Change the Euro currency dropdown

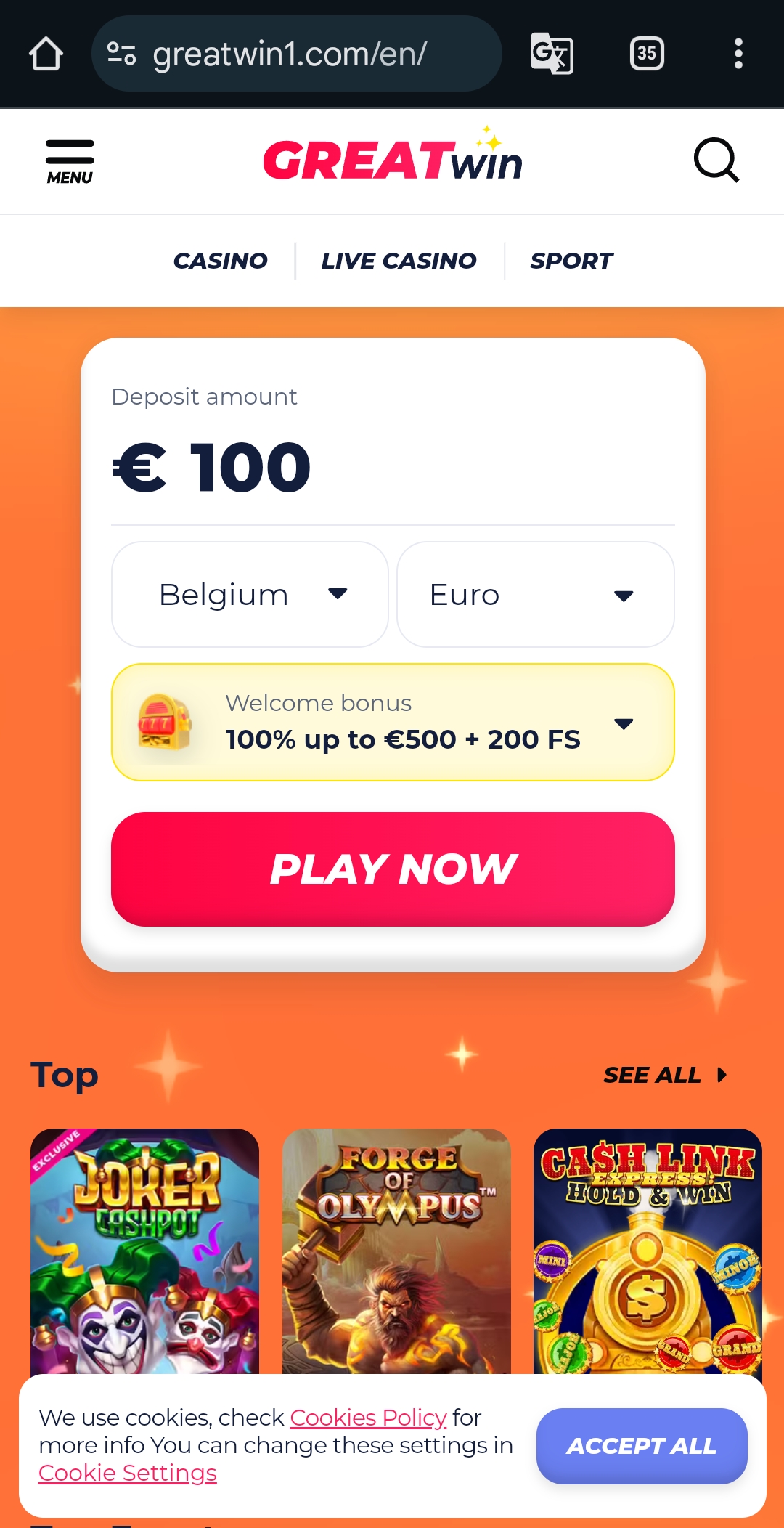pos(535,594)
